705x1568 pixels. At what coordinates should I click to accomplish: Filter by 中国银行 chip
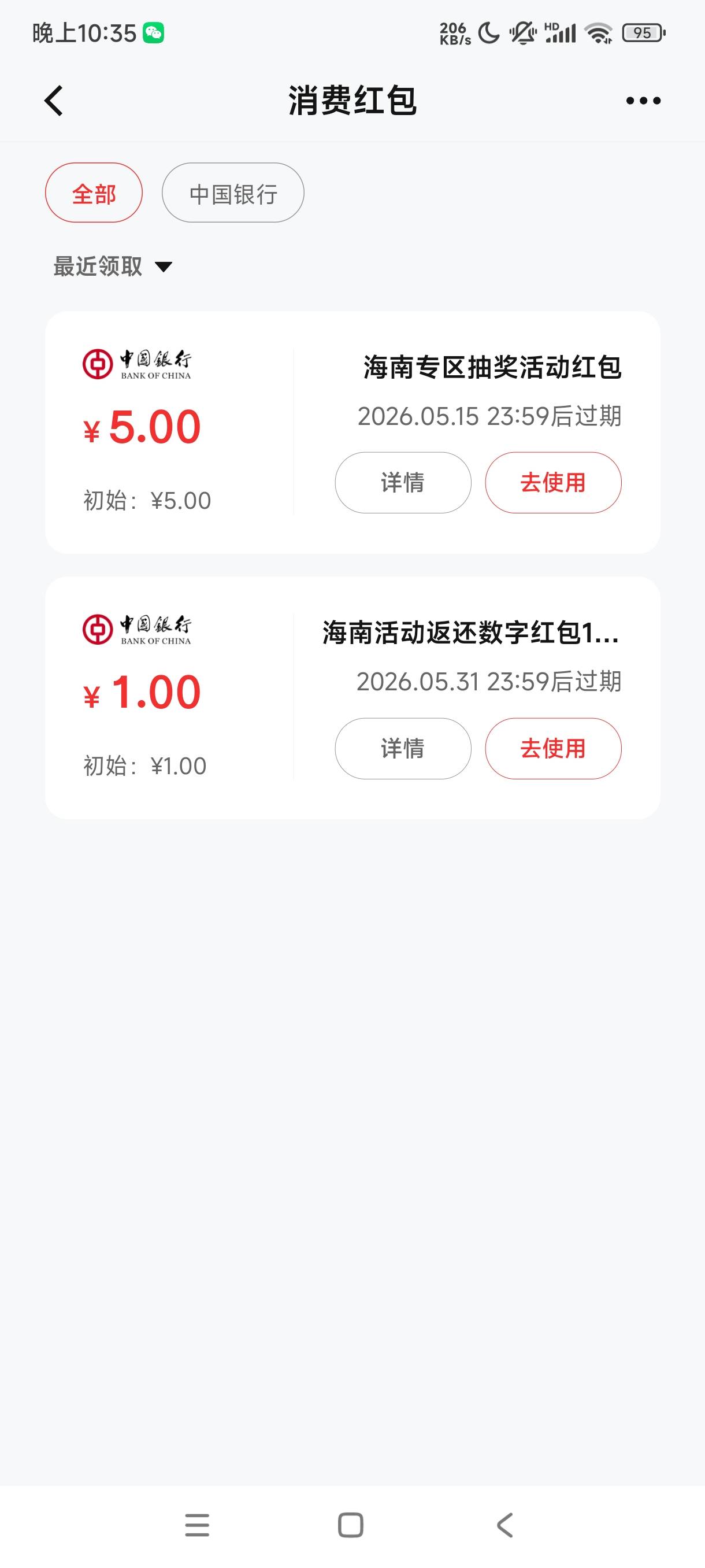coord(233,193)
